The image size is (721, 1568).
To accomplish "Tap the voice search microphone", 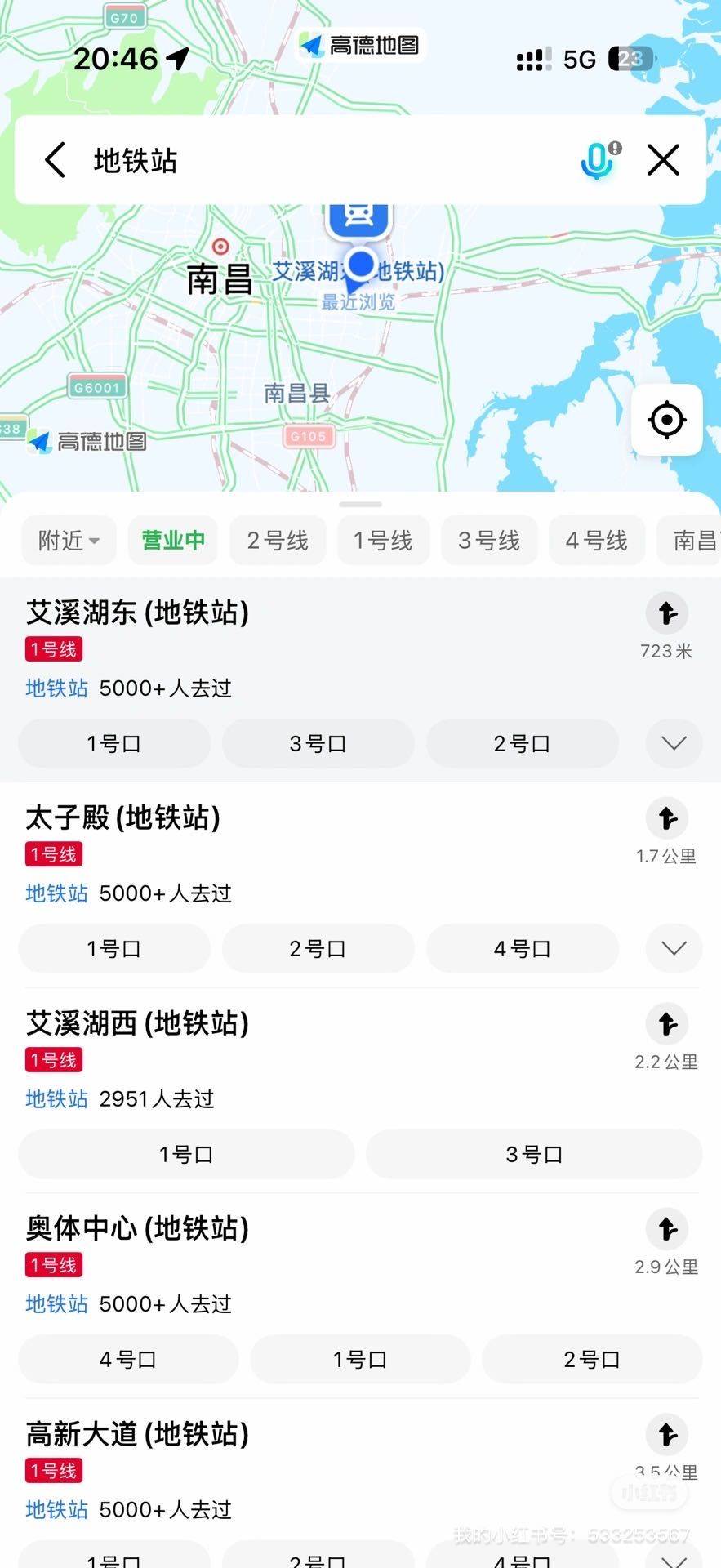I will pyautogui.click(x=599, y=160).
